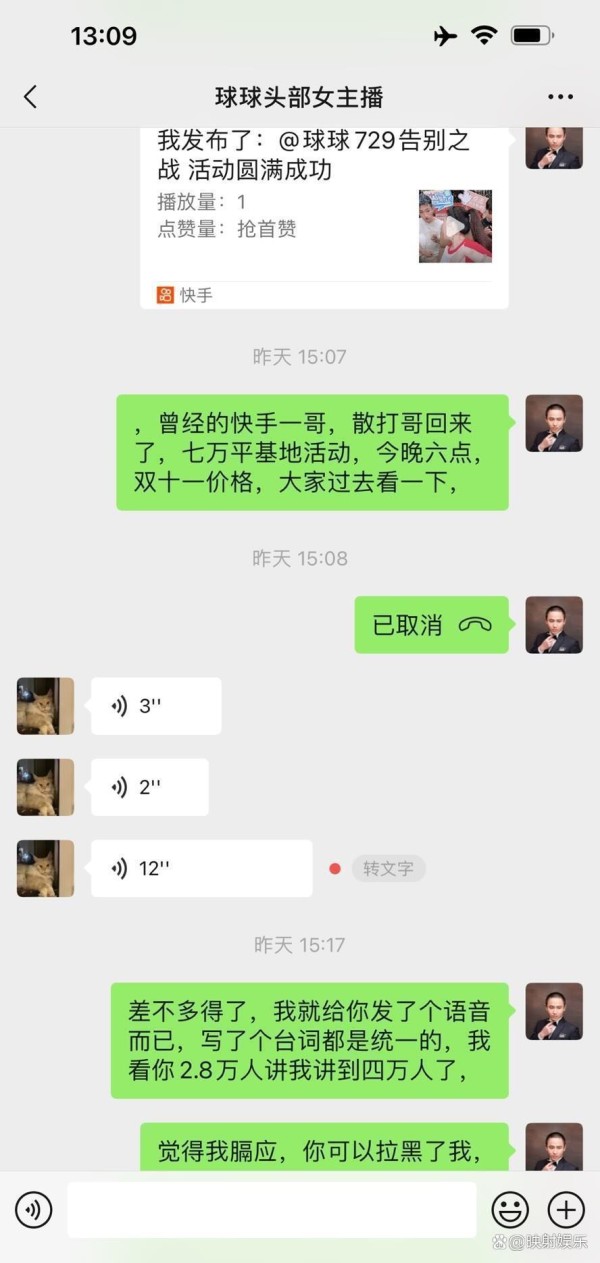
Task: Play the 3'' voice message
Action: pos(156,706)
